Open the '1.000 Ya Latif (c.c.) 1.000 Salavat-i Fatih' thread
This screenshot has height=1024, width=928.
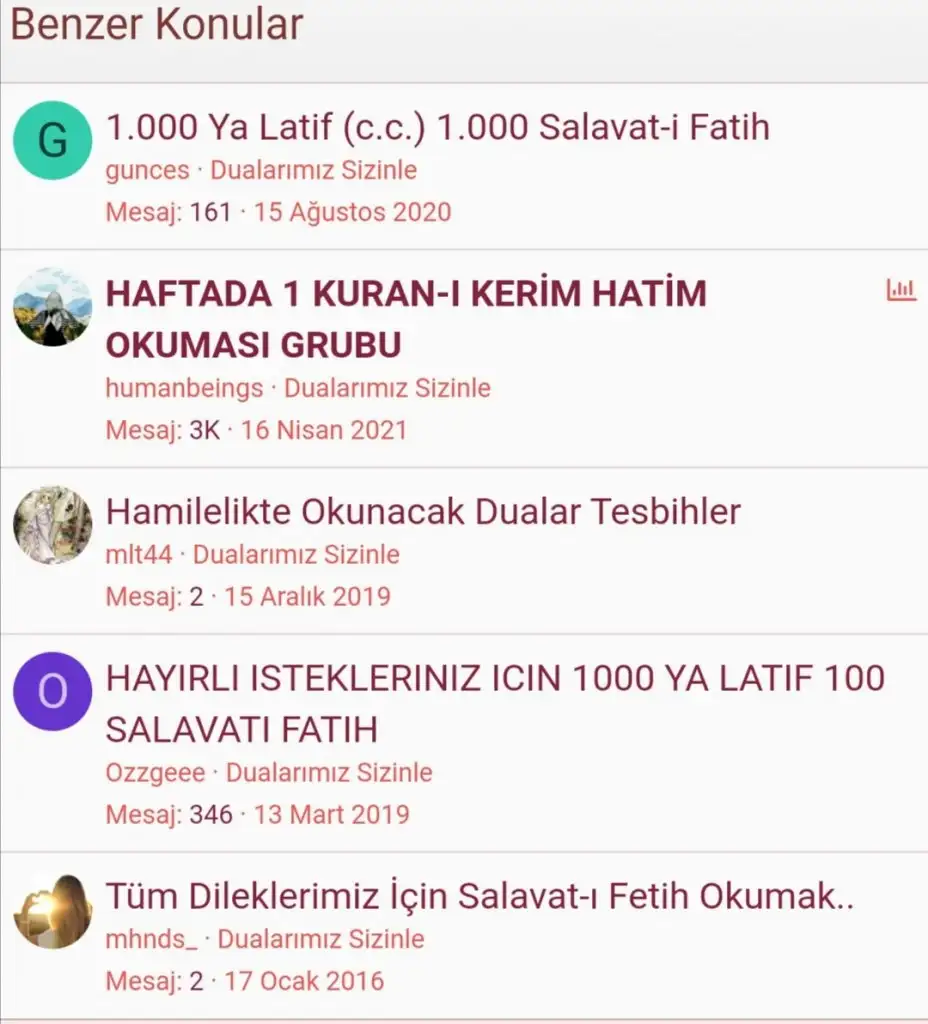(437, 128)
